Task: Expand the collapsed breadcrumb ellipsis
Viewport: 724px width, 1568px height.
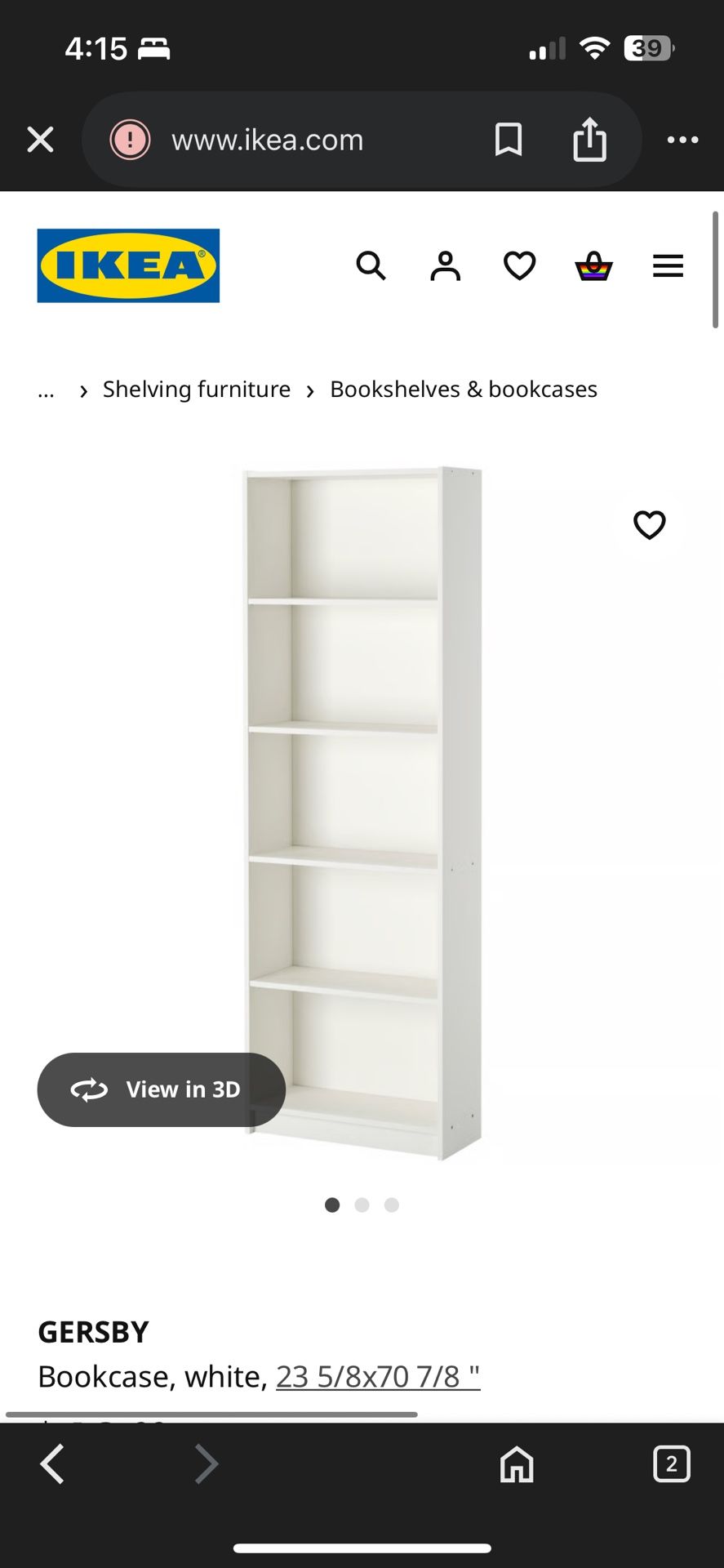Action: tap(46, 390)
